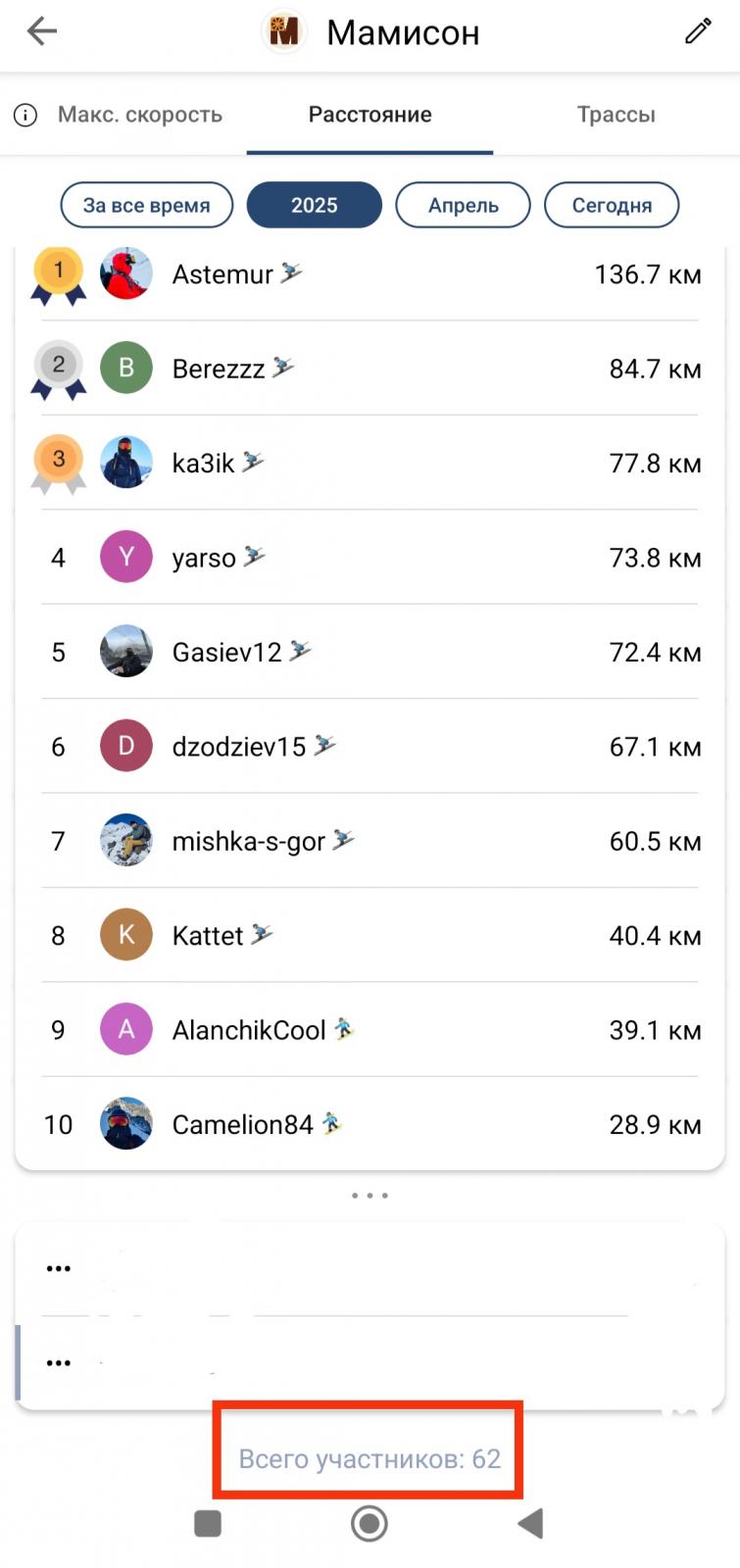Open Berezzz's leaderboard entry

[x=370, y=368]
